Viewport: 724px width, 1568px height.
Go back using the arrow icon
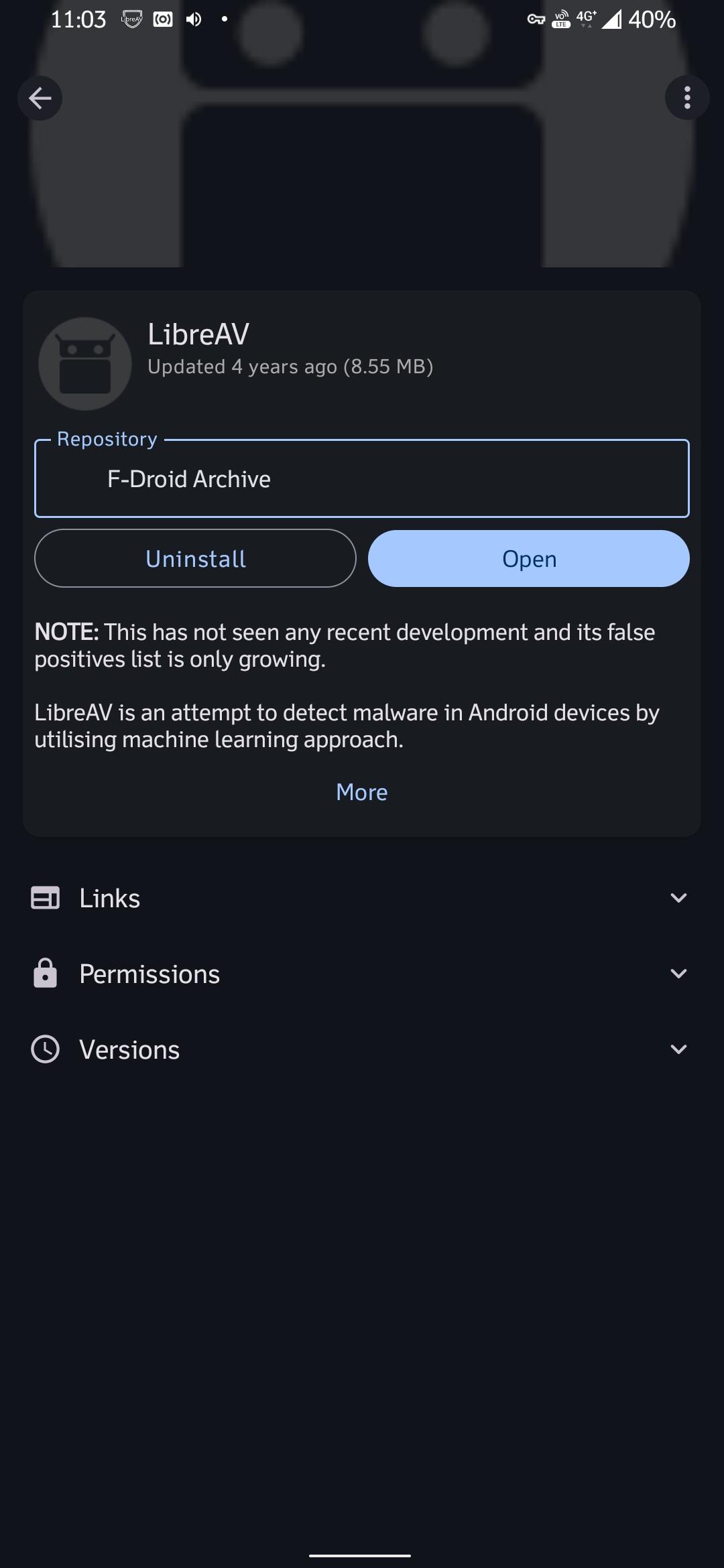point(40,99)
